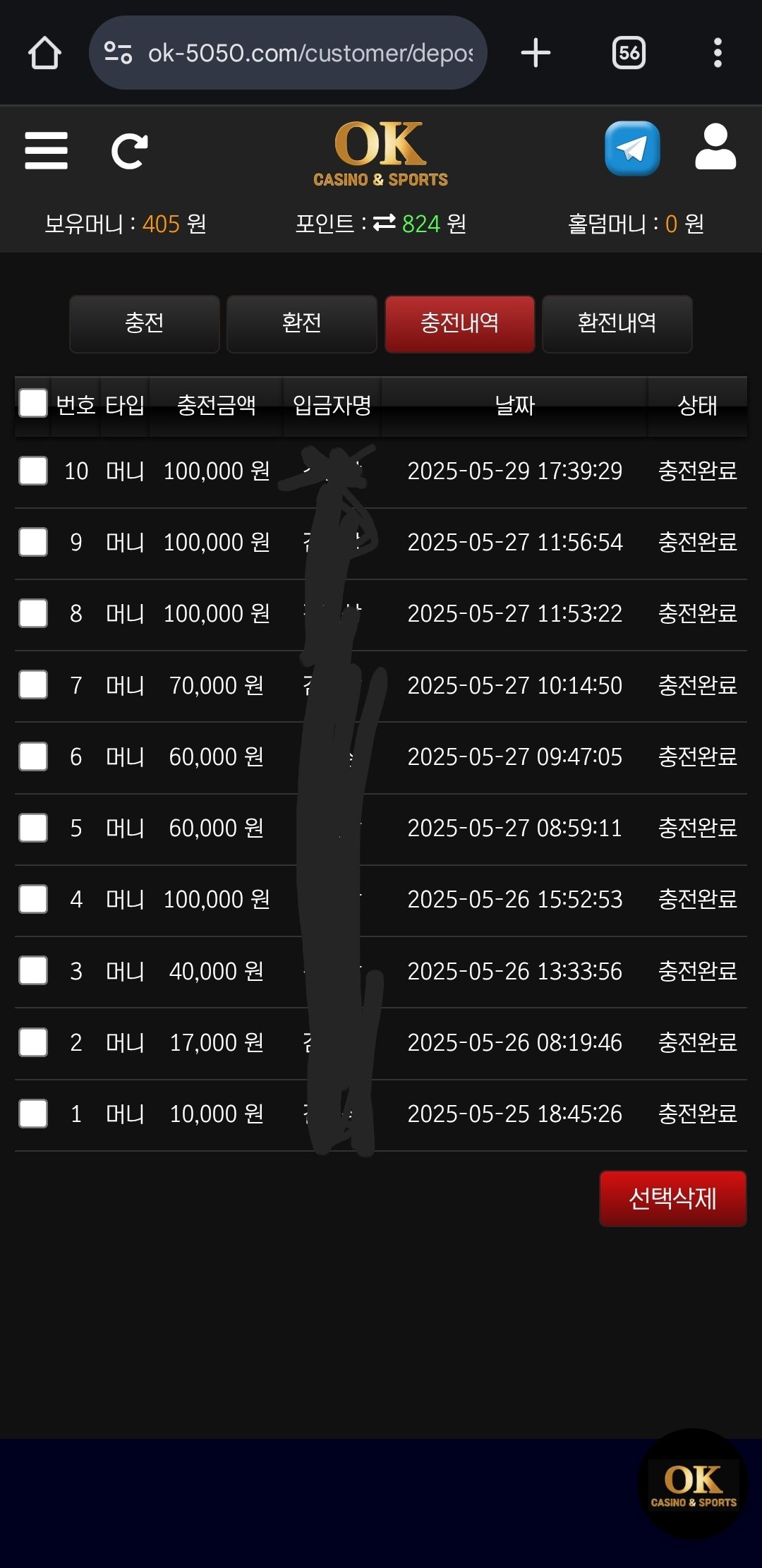The image size is (762, 1568).
Task: Select the checkbox for row number 9
Action: point(33,542)
